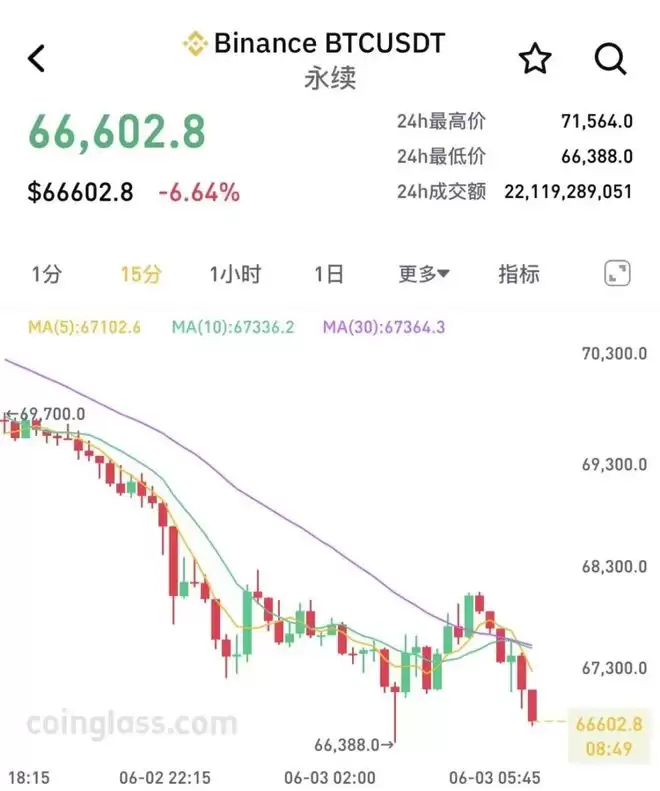Viewport: 660px width, 791px height.
Task: Go back using the top-left arrow
Action: (x=36, y=59)
